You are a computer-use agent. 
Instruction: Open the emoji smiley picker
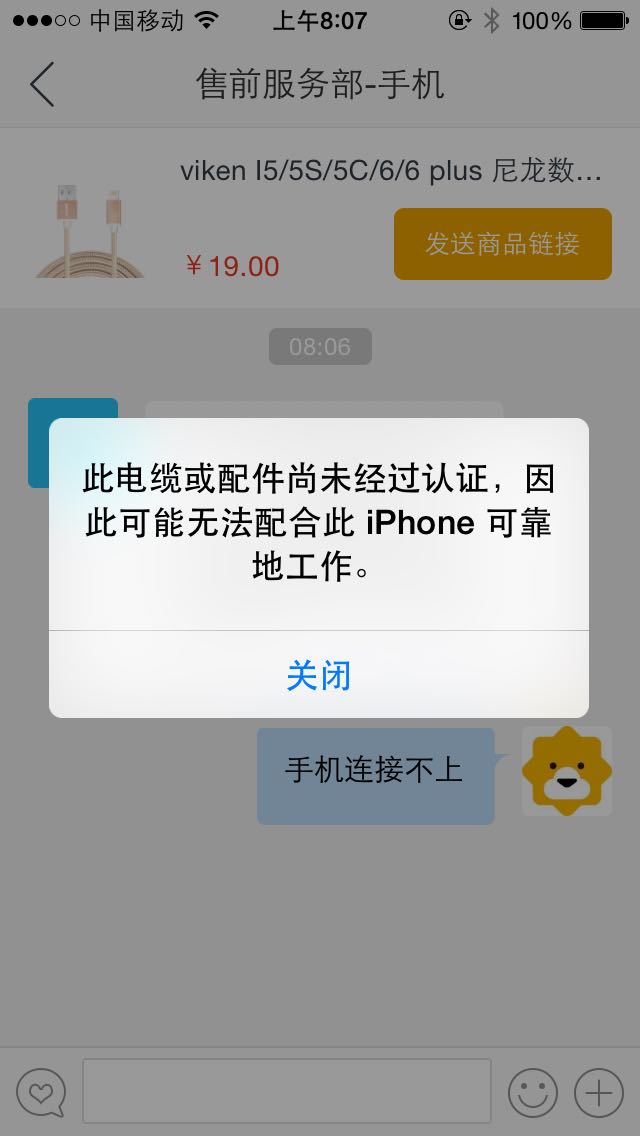pos(532,1092)
